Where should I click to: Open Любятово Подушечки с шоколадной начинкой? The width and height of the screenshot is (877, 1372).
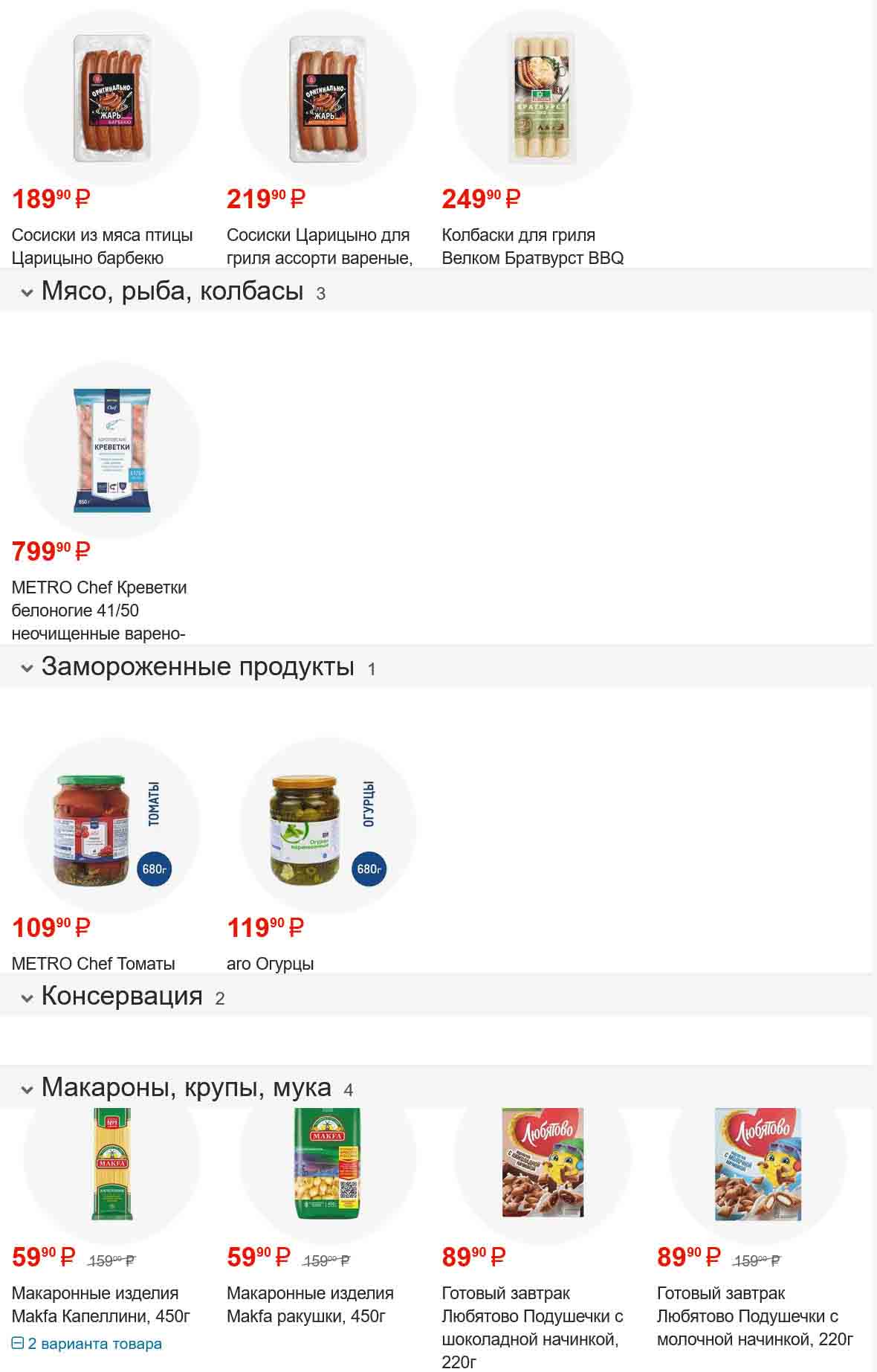point(543,1164)
